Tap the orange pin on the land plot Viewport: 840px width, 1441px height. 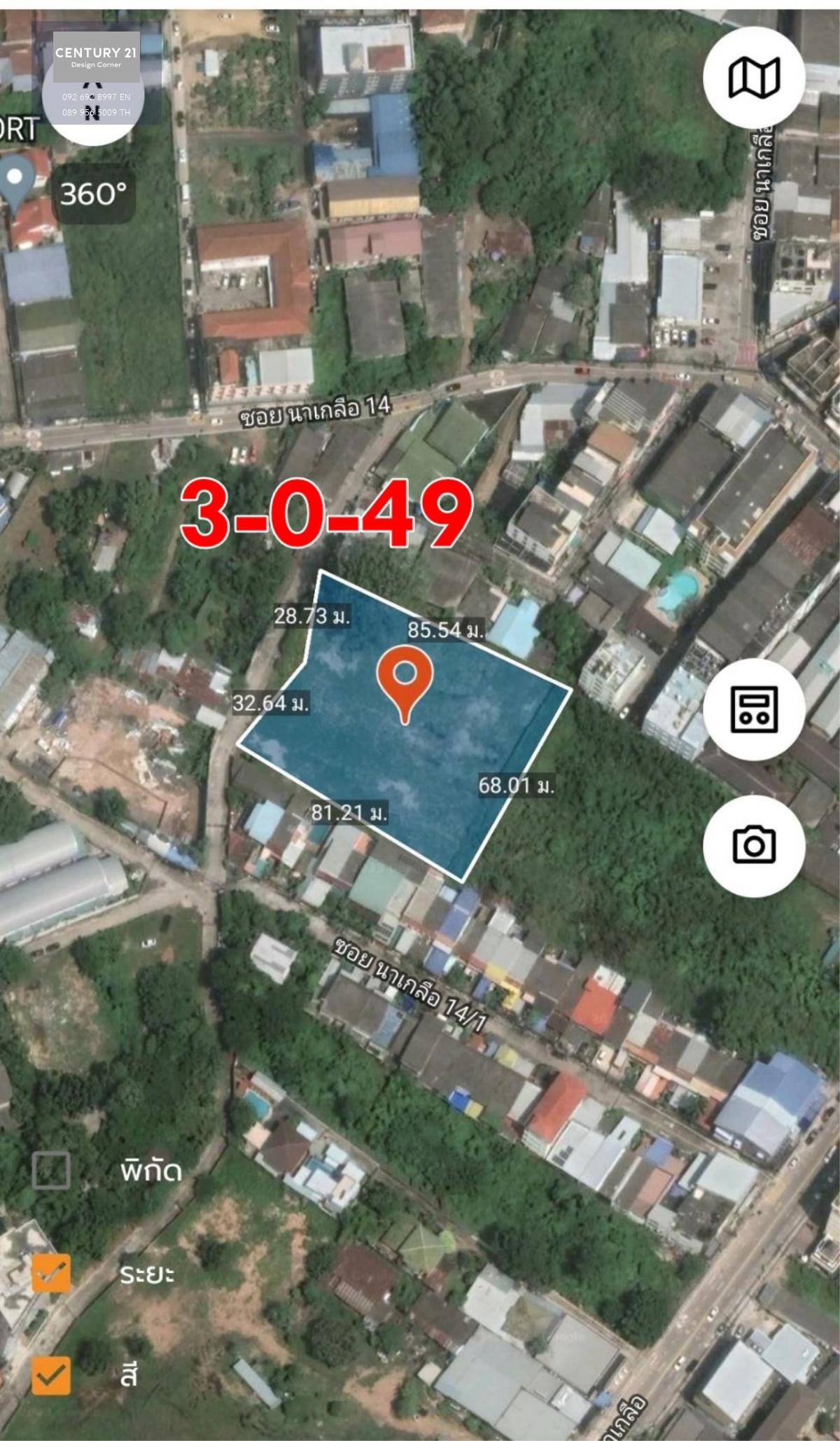click(405, 684)
